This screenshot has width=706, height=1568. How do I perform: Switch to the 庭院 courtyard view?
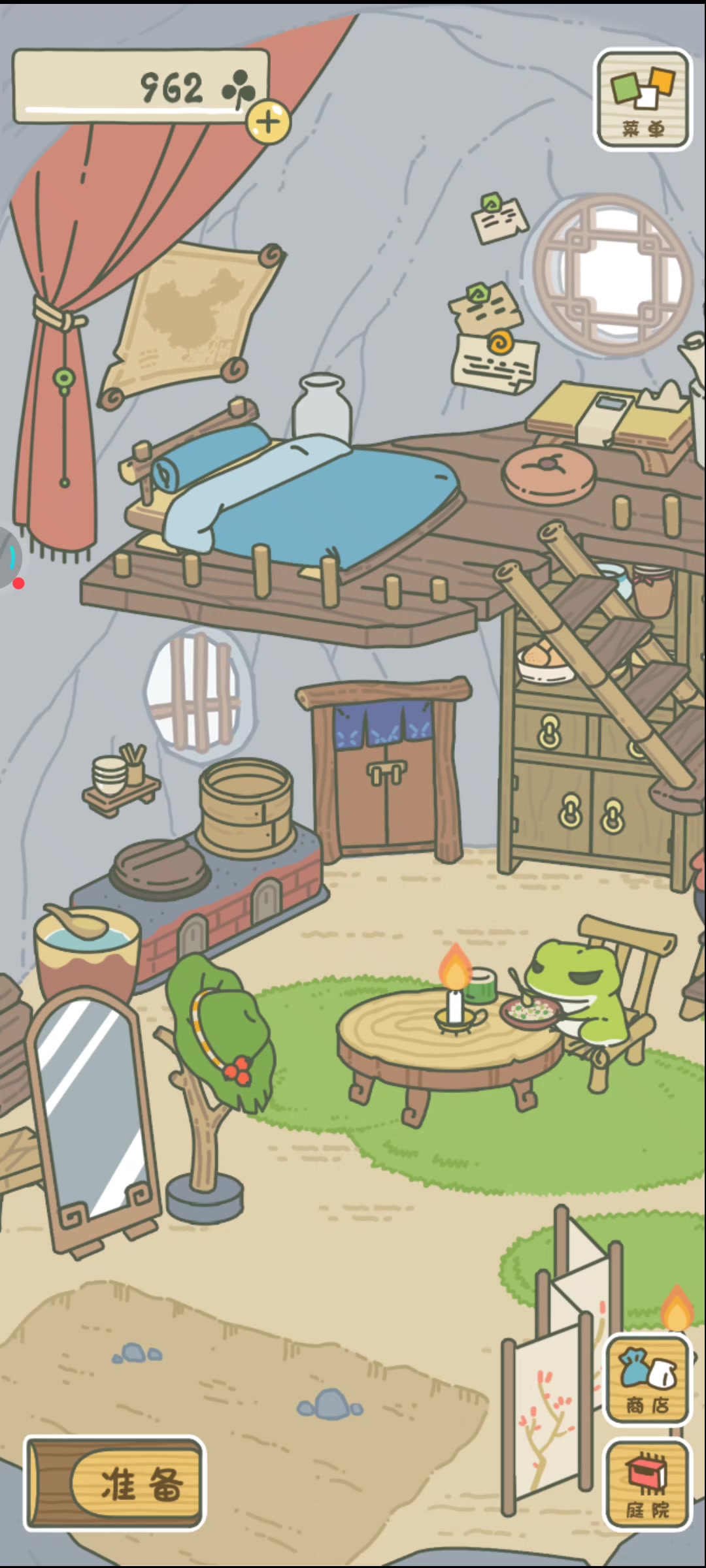647,1484
